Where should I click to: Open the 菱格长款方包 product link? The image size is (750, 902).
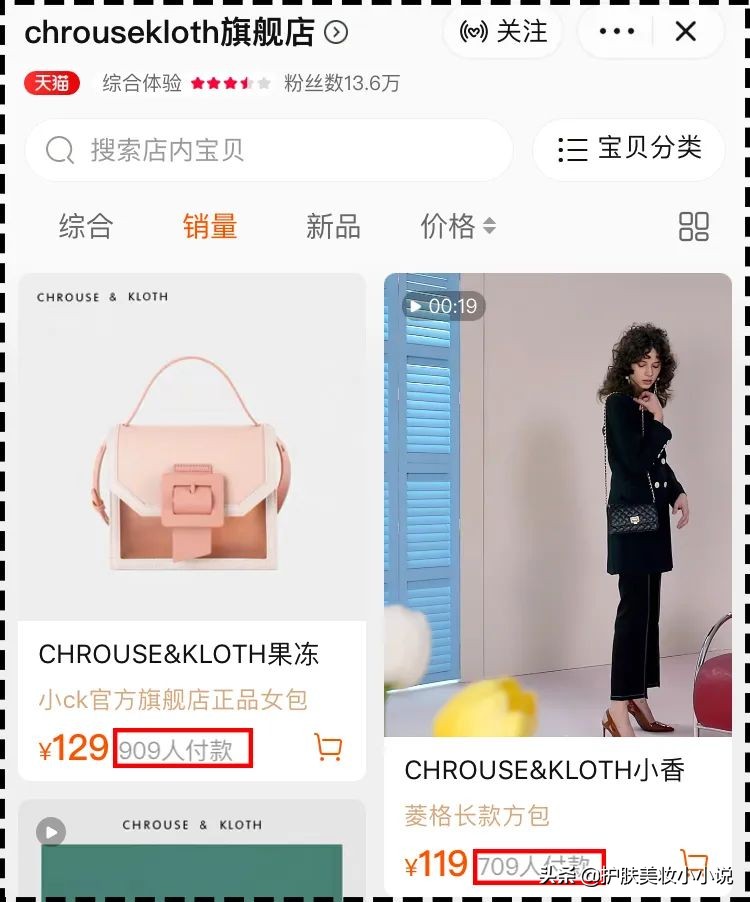[478, 816]
